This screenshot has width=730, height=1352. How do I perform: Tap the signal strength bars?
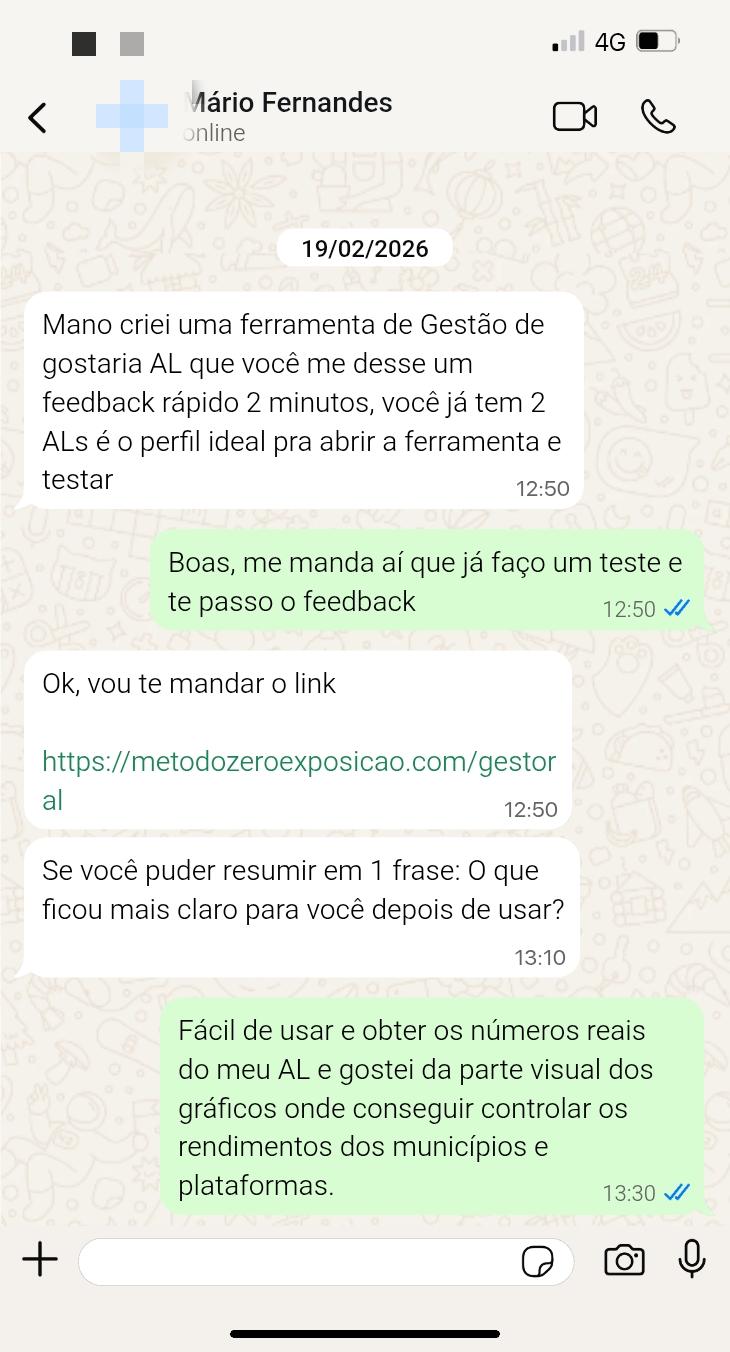566,42
